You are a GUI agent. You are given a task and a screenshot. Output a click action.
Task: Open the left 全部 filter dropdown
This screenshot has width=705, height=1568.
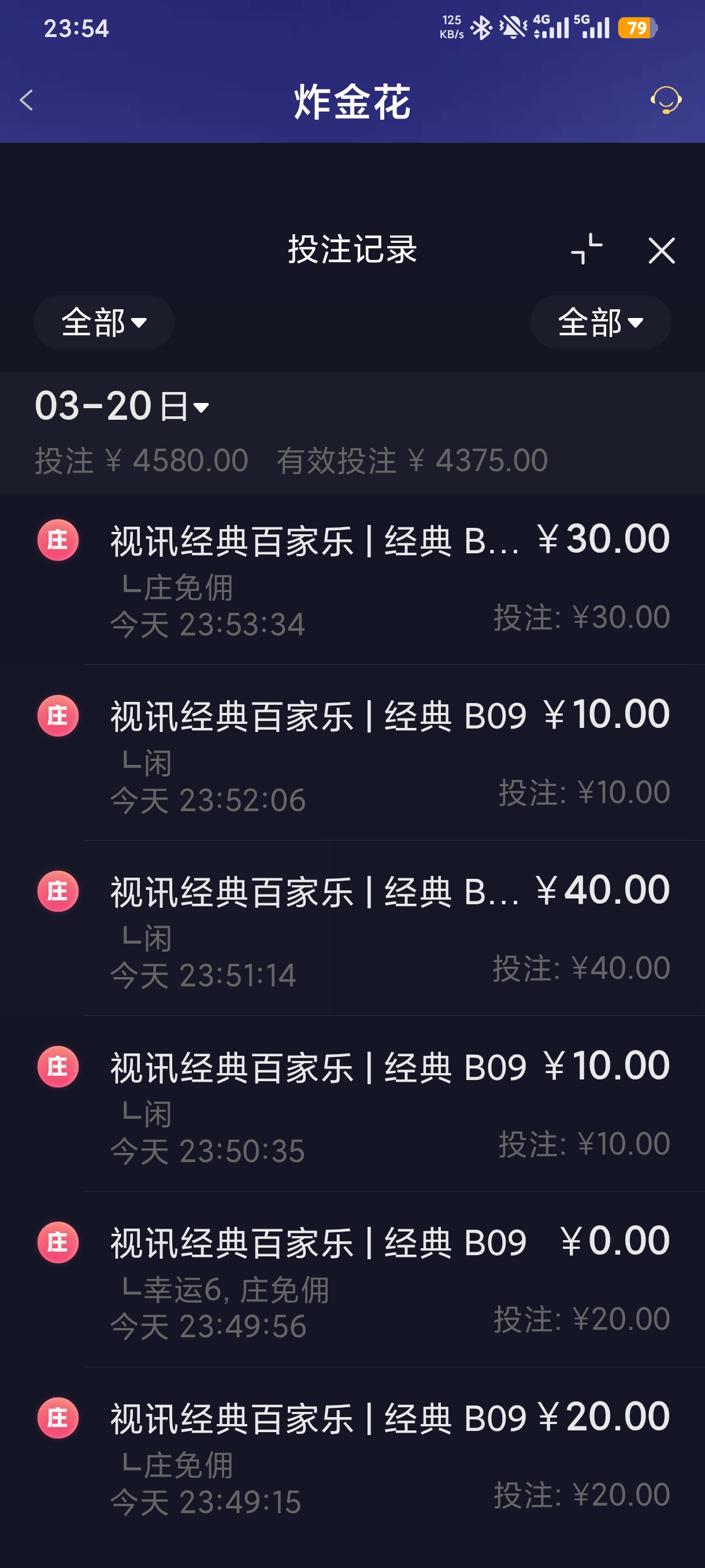coord(104,323)
